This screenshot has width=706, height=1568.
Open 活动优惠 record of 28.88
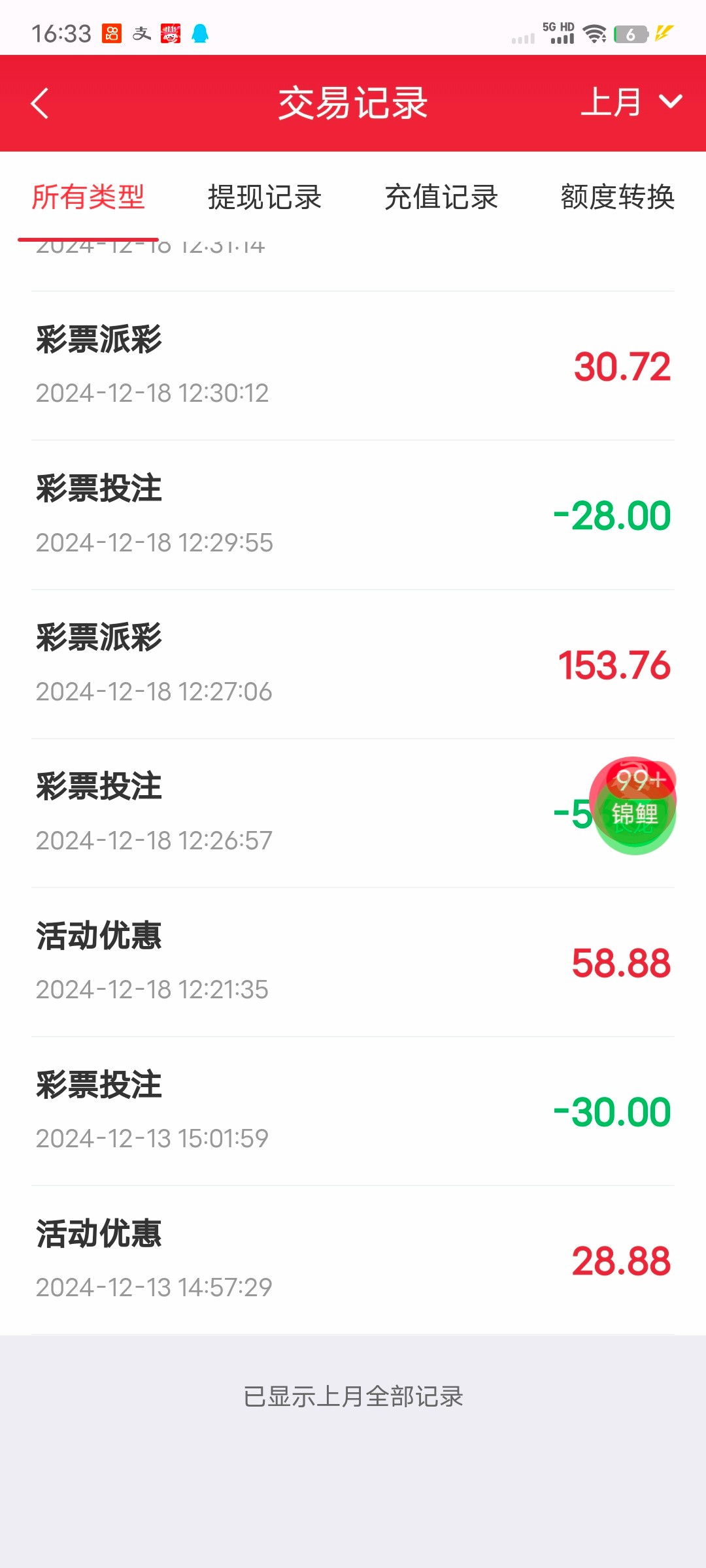tap(353, 1260)
